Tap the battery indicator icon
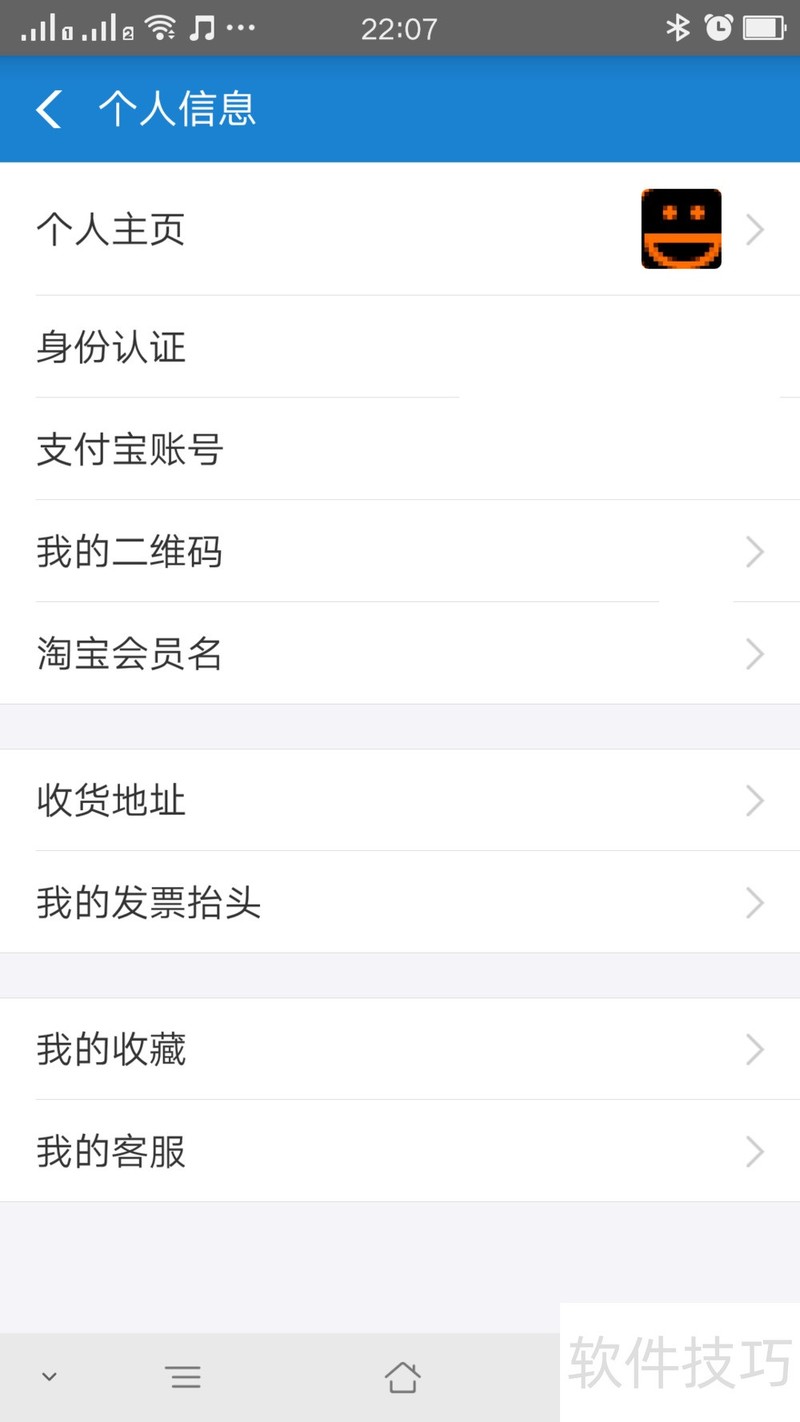The height and width of the screenshot is (1422, 800). pos(764,28)
